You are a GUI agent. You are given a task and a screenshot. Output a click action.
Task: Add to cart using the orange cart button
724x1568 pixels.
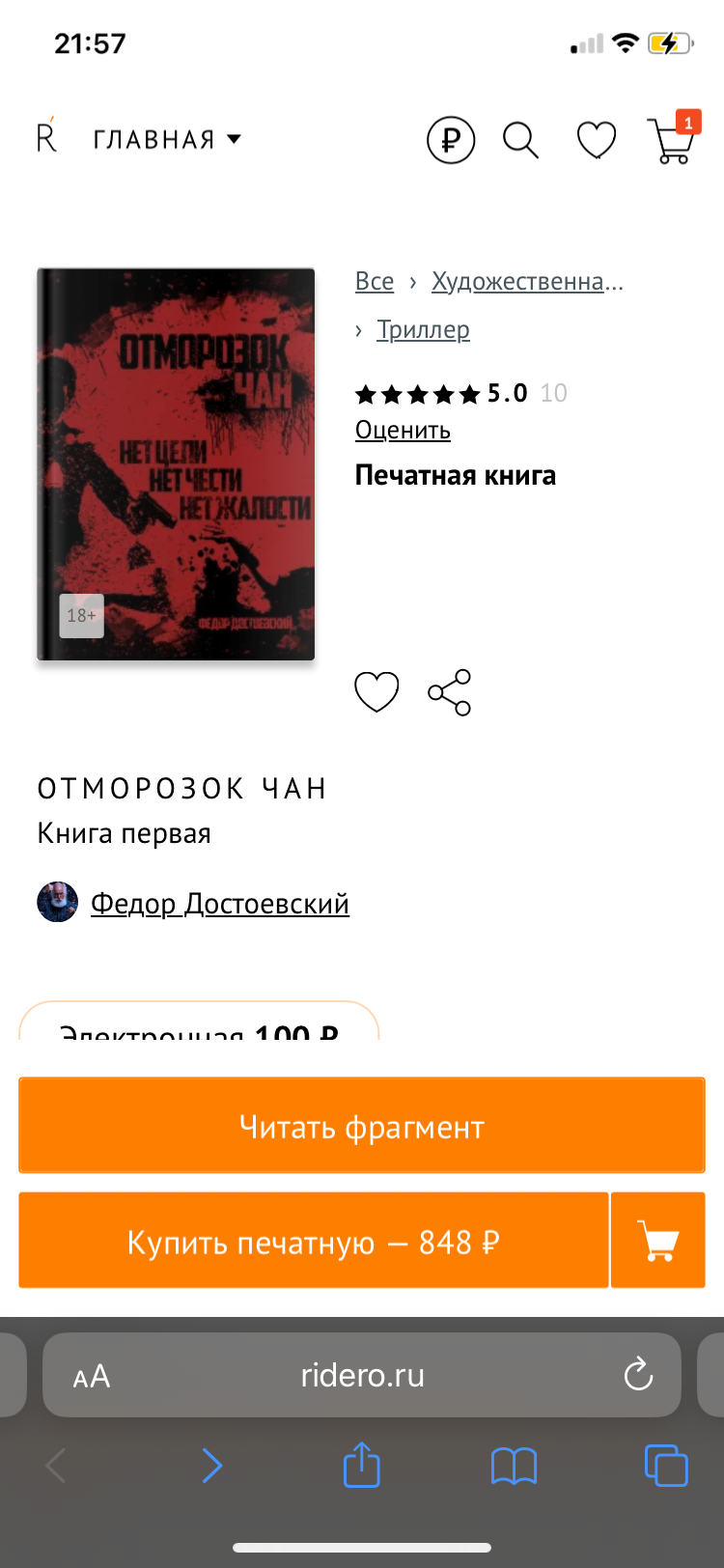658,1241
